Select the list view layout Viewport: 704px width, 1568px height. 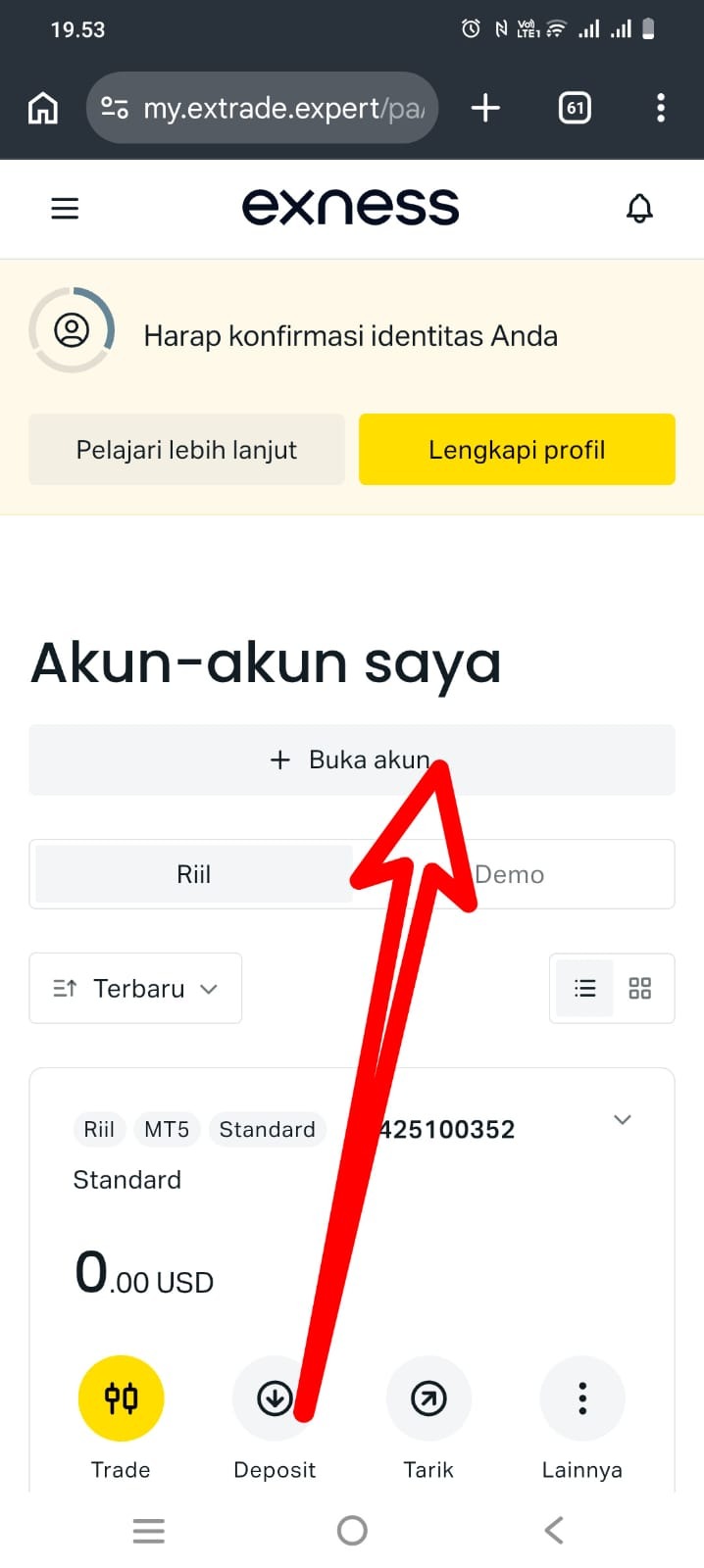pyautogui.click(x=585, y=988)
